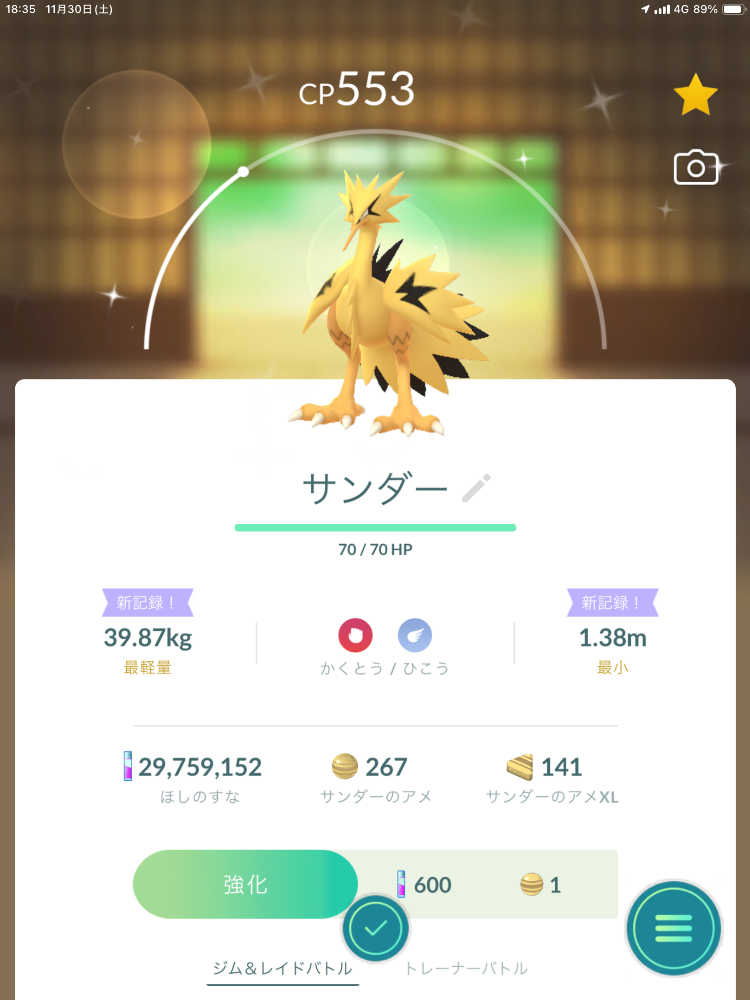Screen dimensions: 750x1000
Task: Open the AR camera icon
Action: tap(696, 167)
